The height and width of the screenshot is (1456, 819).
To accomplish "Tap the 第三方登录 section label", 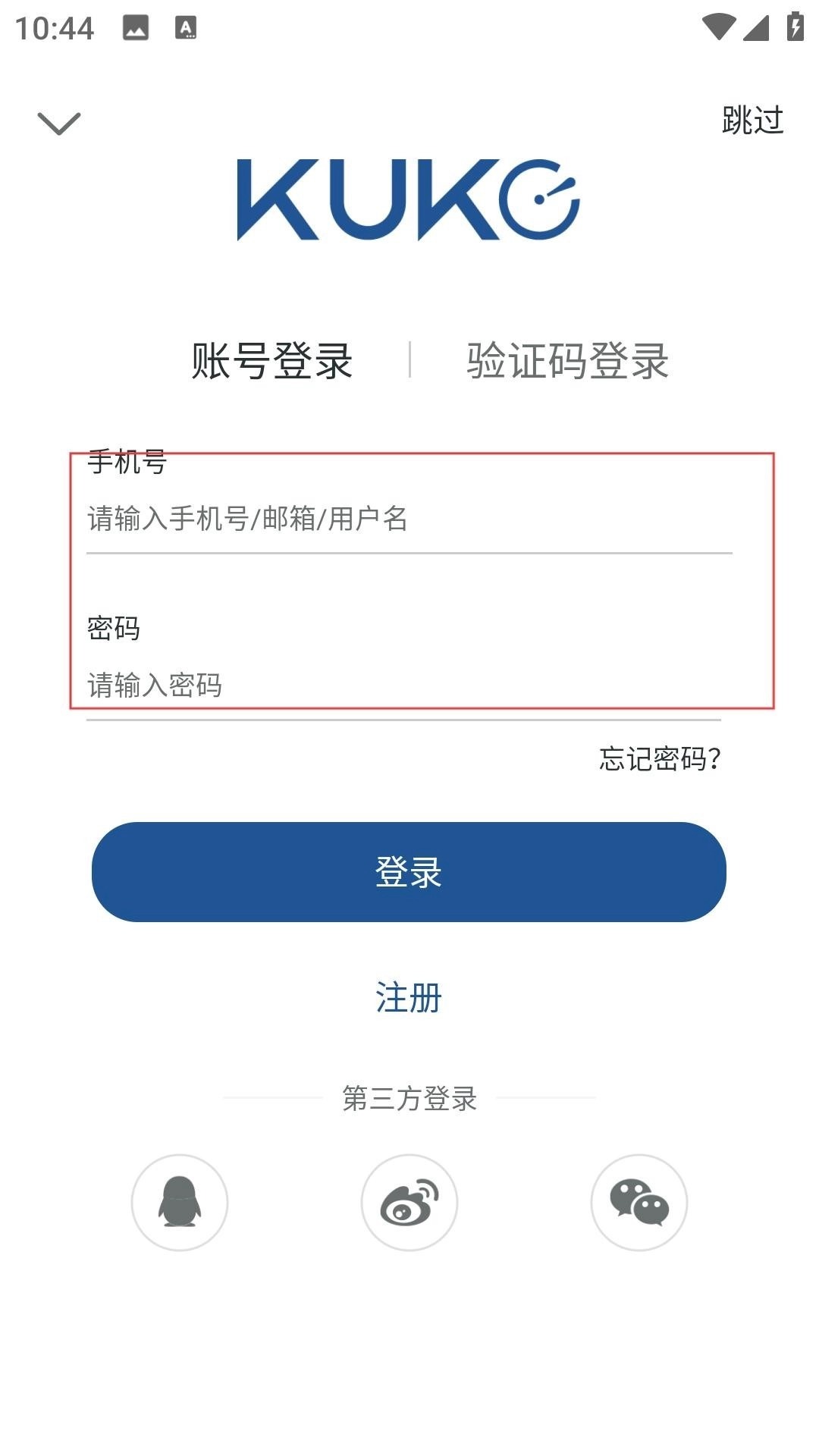I will click(409, 1098).
